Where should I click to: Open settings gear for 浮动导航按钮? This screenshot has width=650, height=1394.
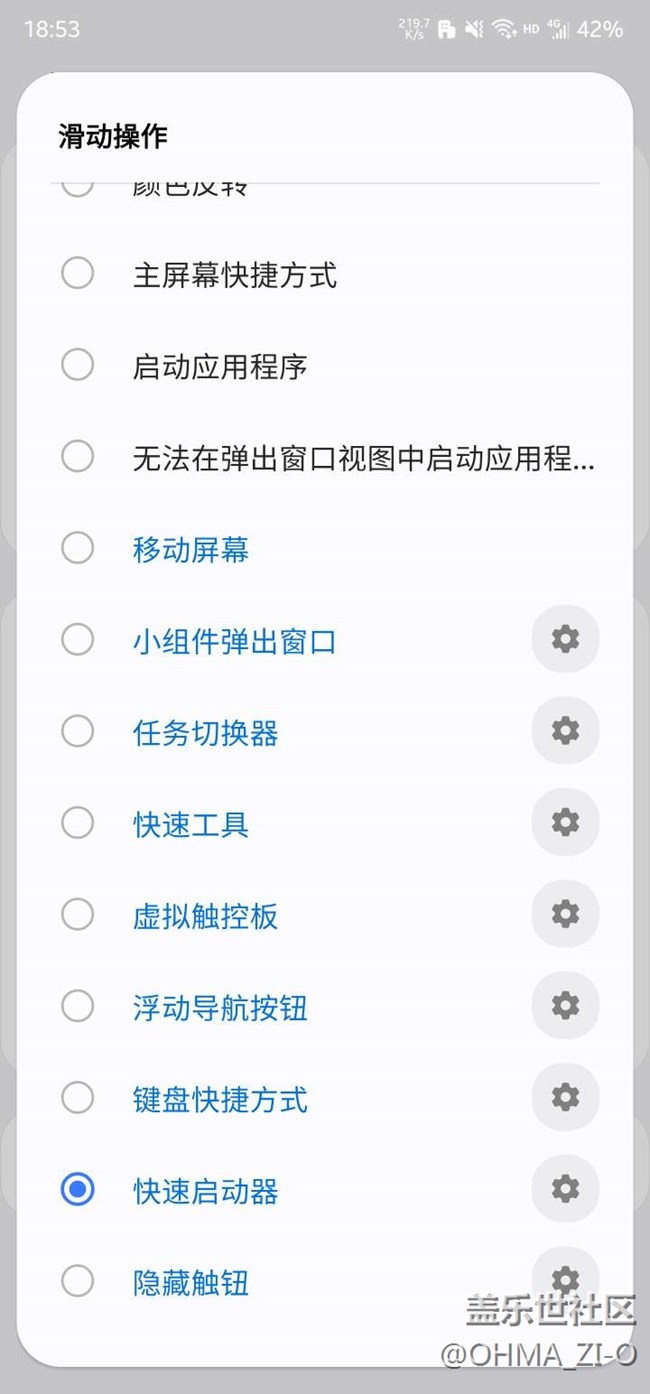pos(565,1006)
